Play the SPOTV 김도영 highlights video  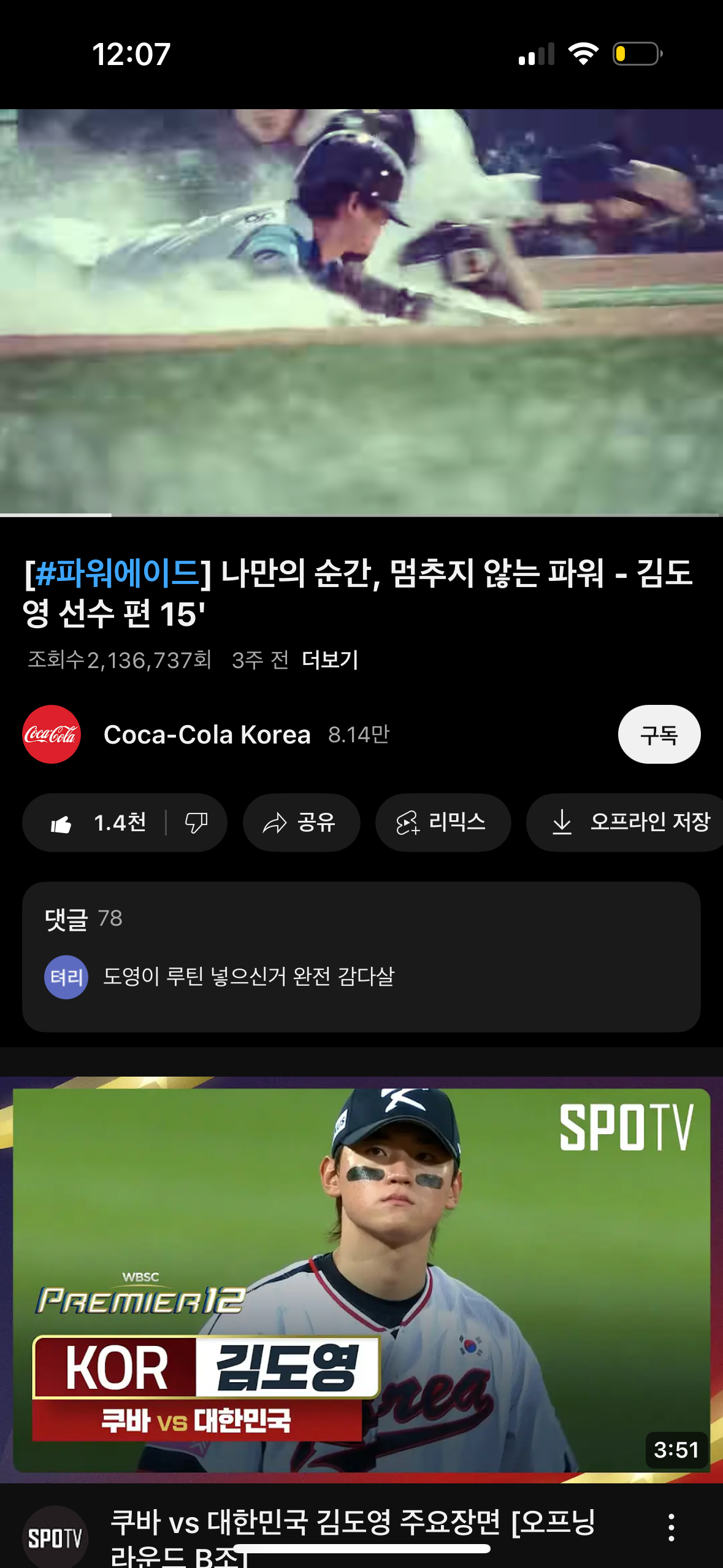pyautogui.click(x=361, y=1280)
